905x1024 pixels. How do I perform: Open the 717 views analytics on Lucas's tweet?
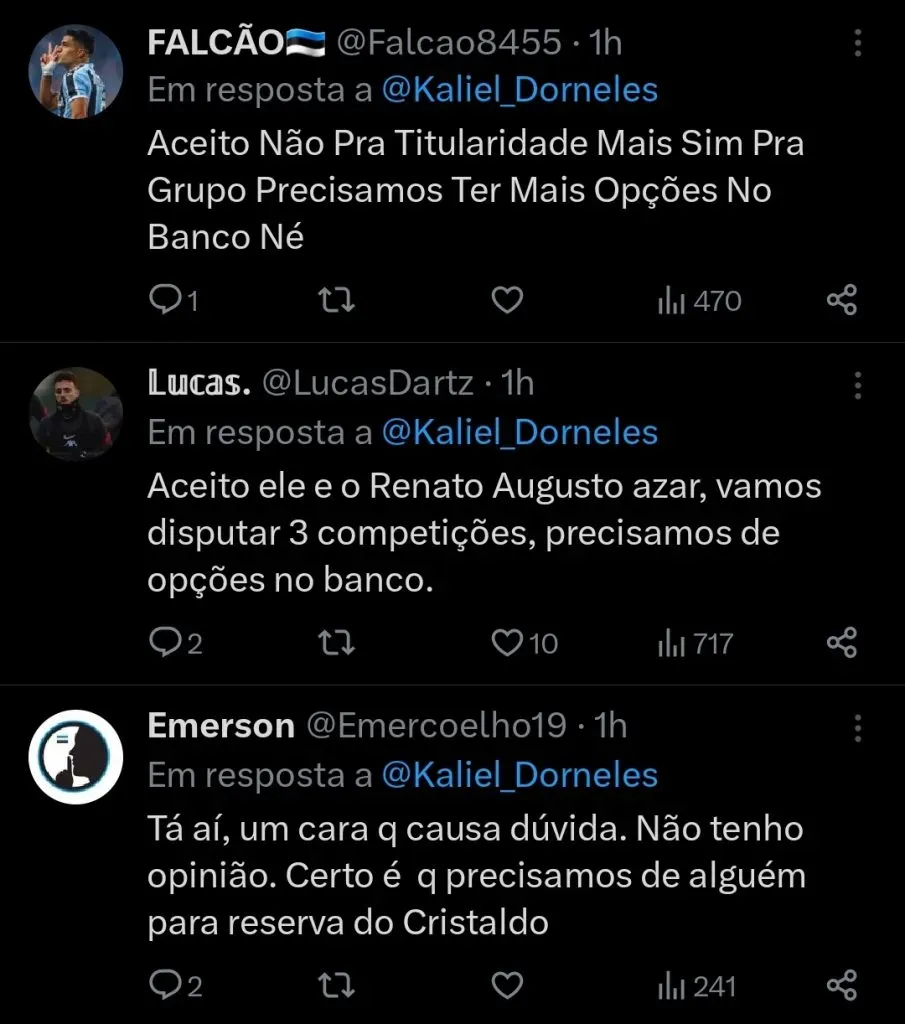tap(694, 643)
